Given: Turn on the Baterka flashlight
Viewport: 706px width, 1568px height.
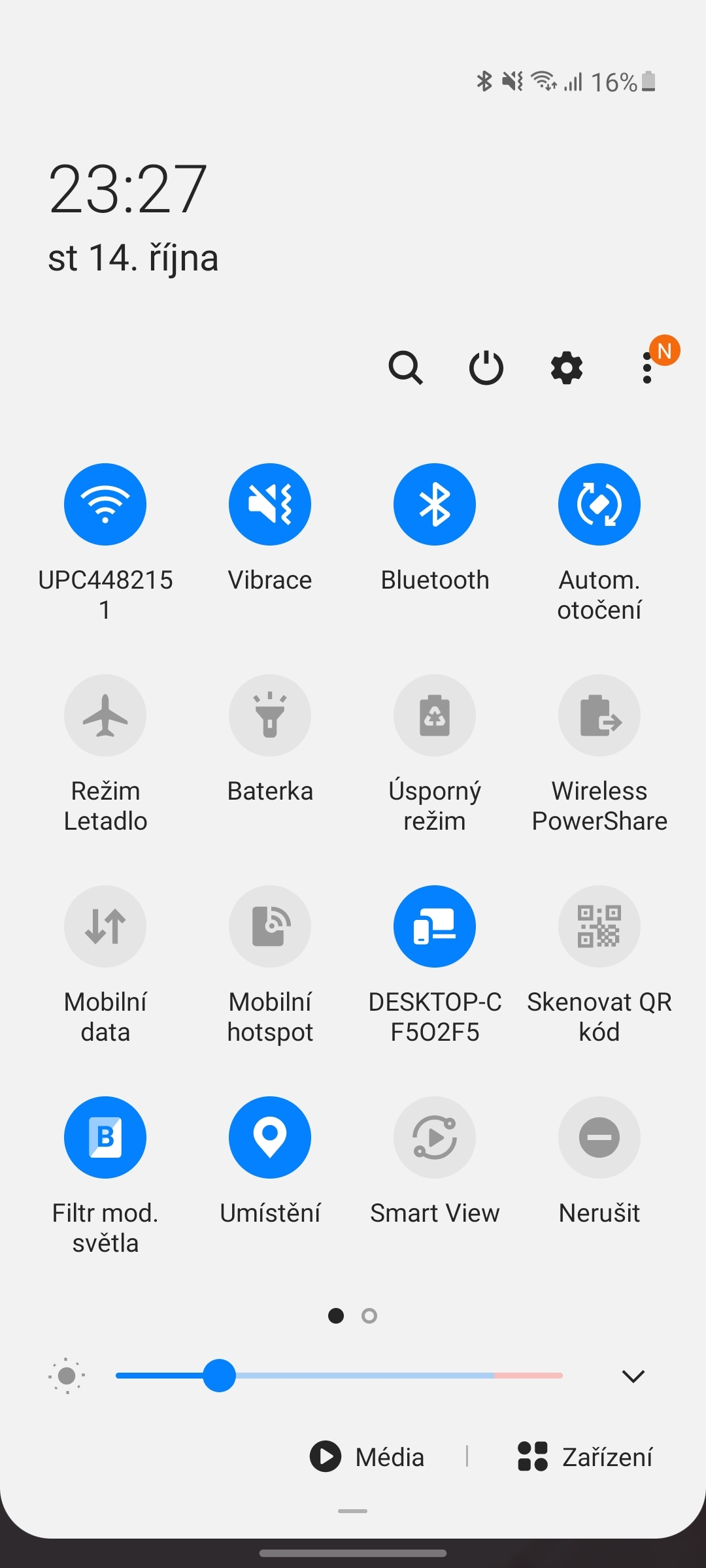Looking at the screenshot, I should point(270,715).
